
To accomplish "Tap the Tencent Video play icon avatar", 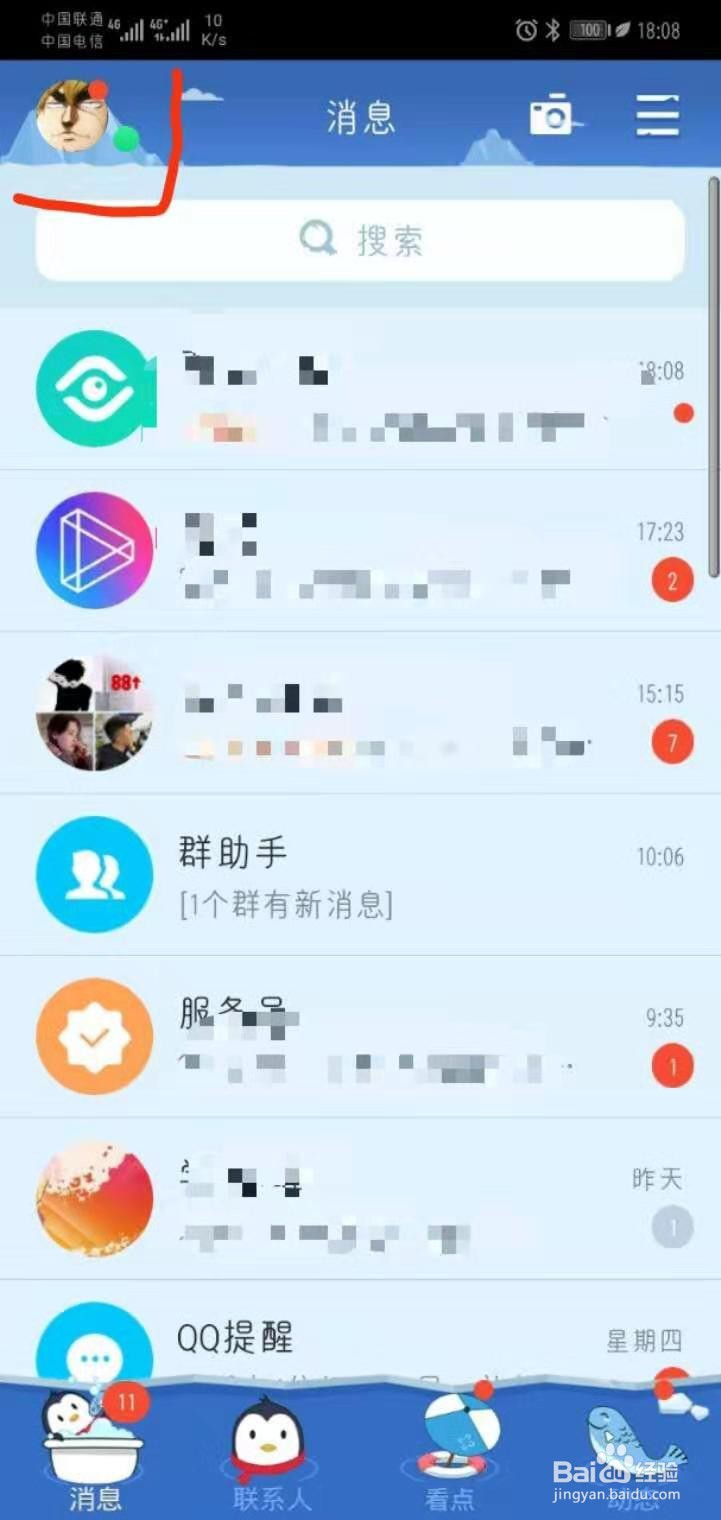I will pos(94,549).
